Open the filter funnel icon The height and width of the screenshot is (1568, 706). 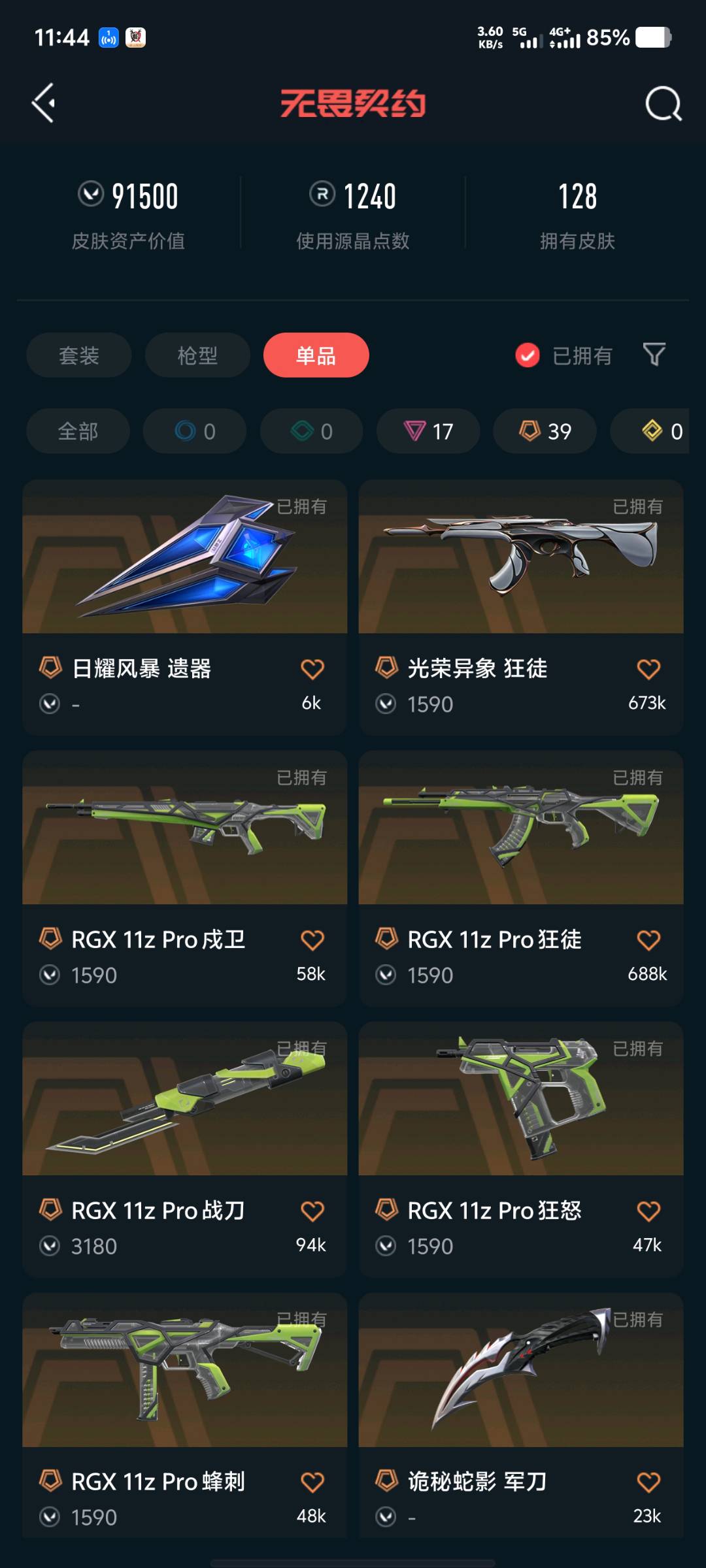click(654, 355)
